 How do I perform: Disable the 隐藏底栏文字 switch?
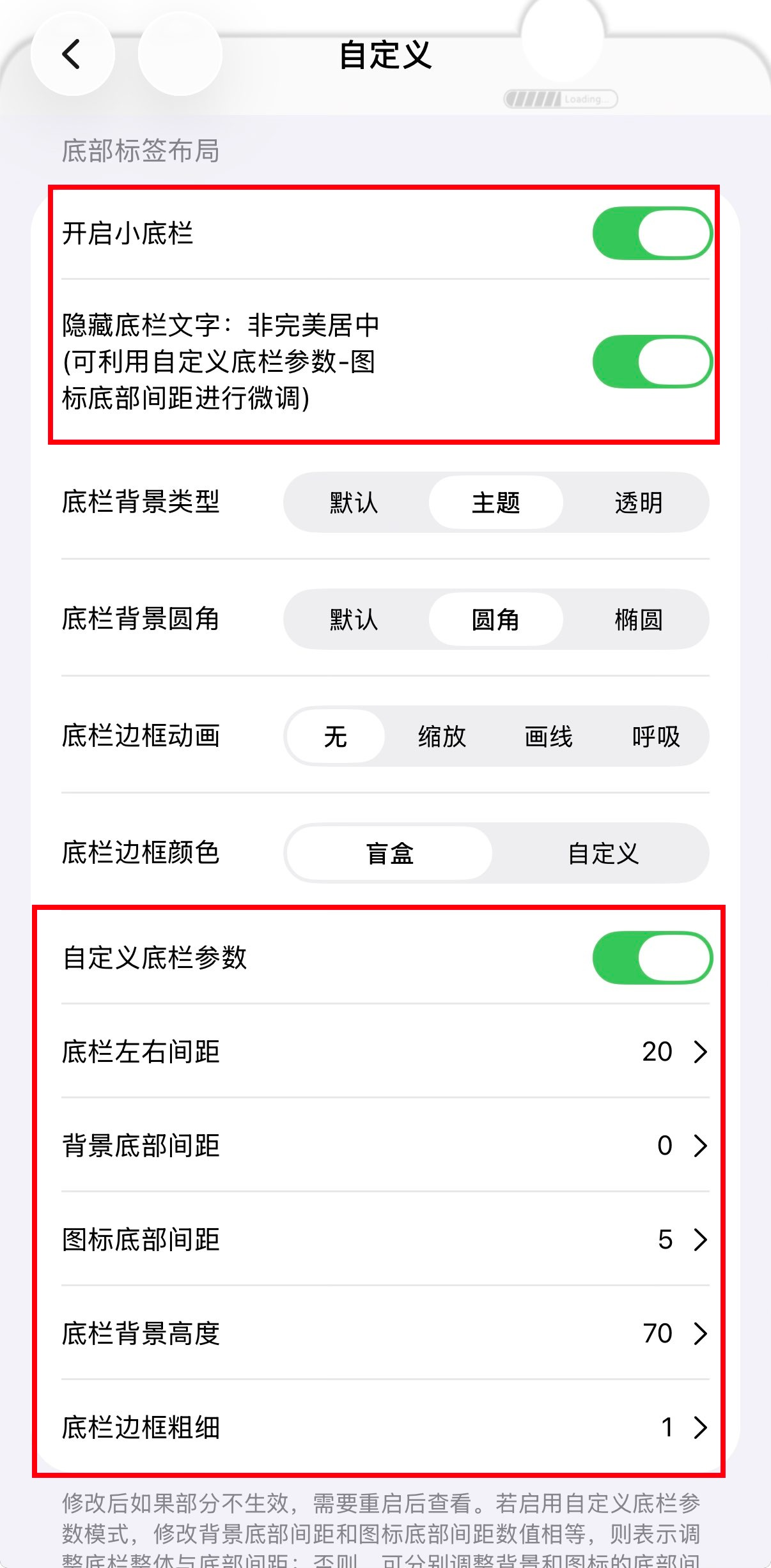tap(652, 362)
